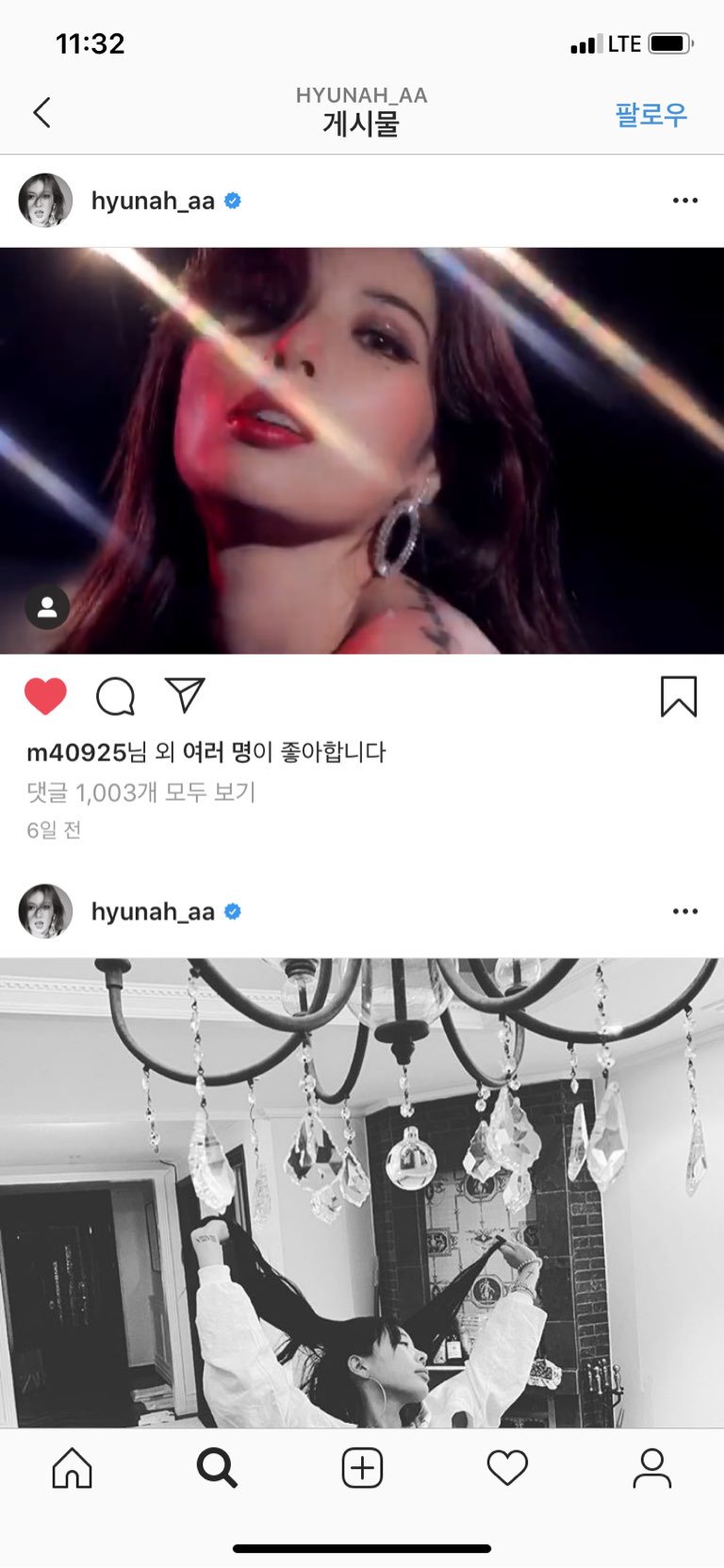724x1568 pixels.
Task: Share the first post via paper plane icon
Action: (185, 695)
